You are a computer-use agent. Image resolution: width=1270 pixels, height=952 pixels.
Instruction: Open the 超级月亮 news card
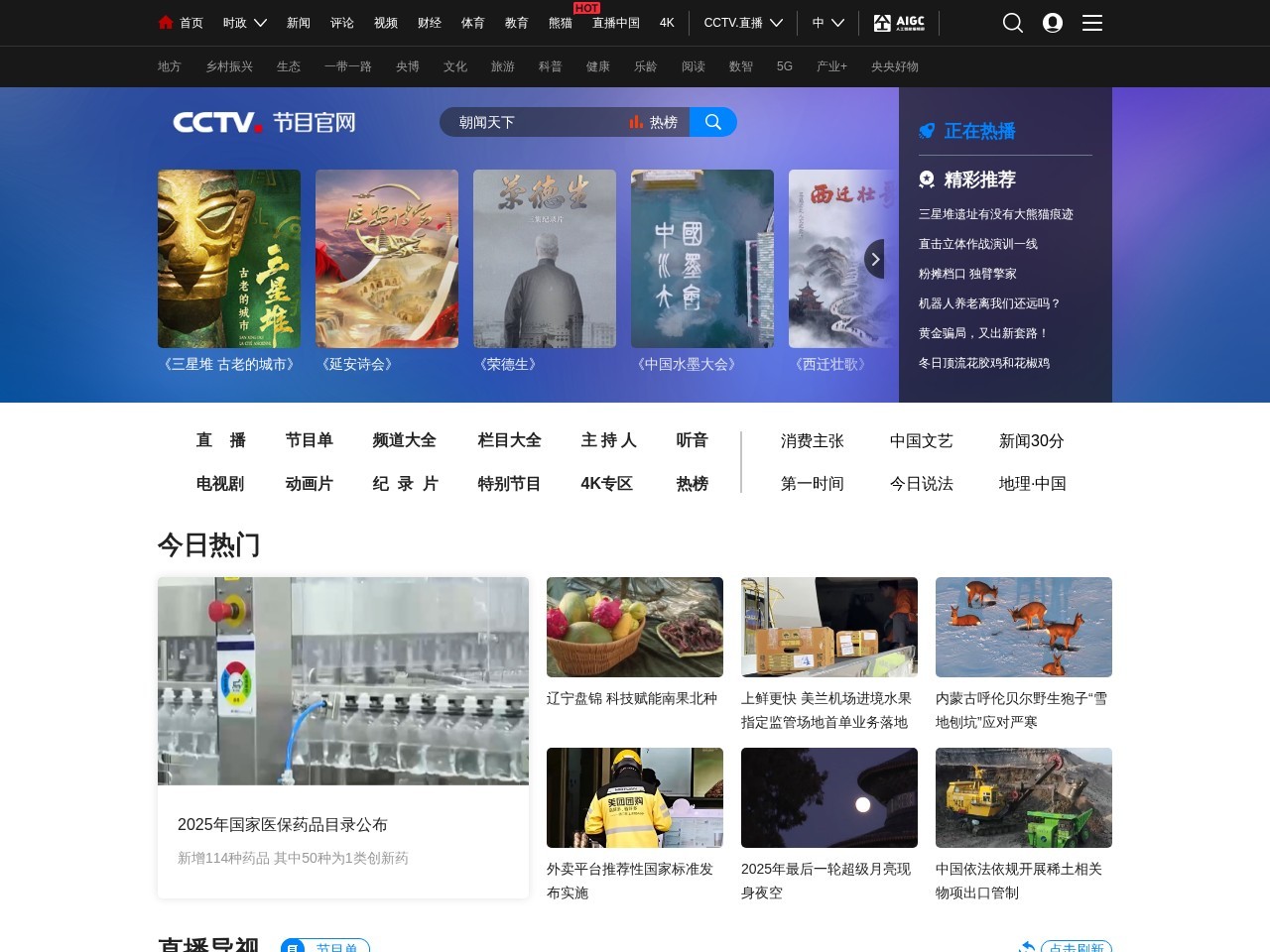click(829, 823)
